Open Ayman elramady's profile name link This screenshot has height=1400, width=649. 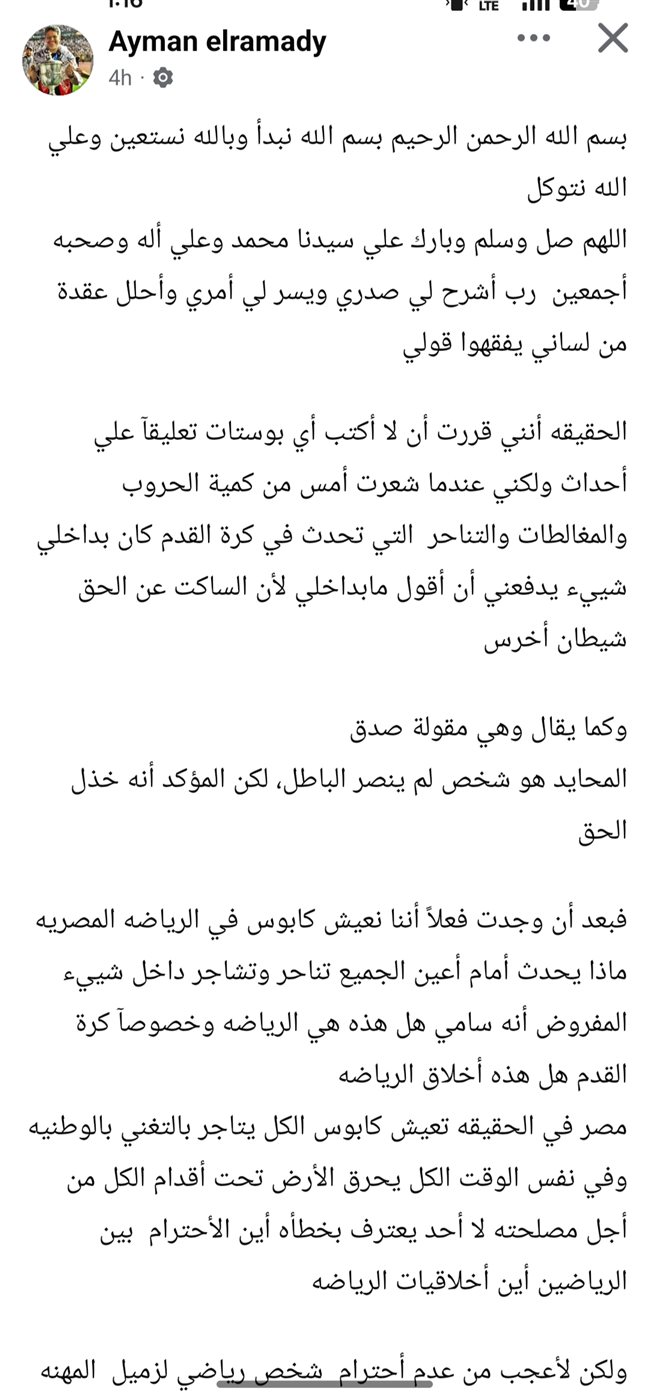click(x=217, y=42)
